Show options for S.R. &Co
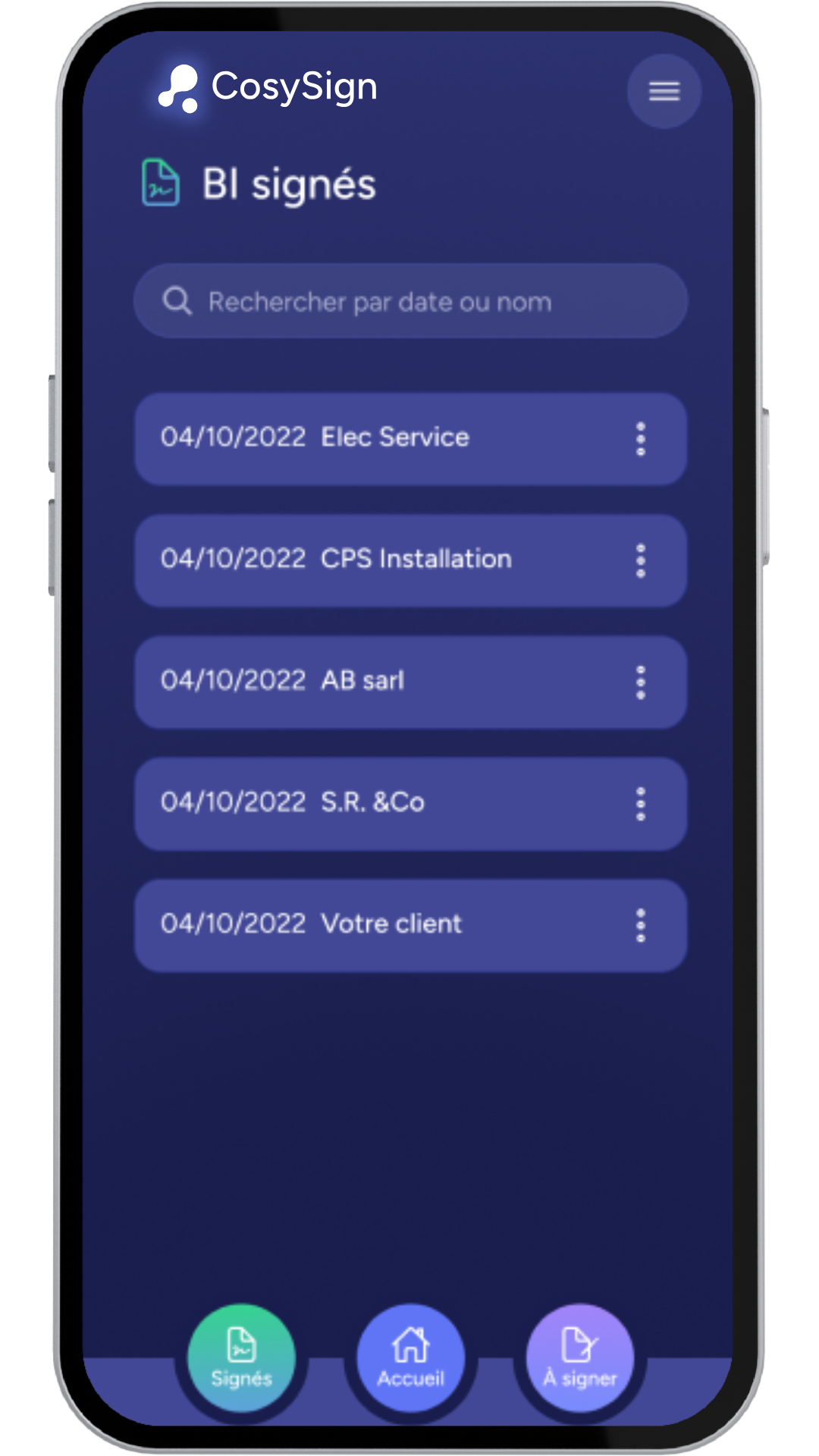819x1456 pixels. click(x=641, y=803)
